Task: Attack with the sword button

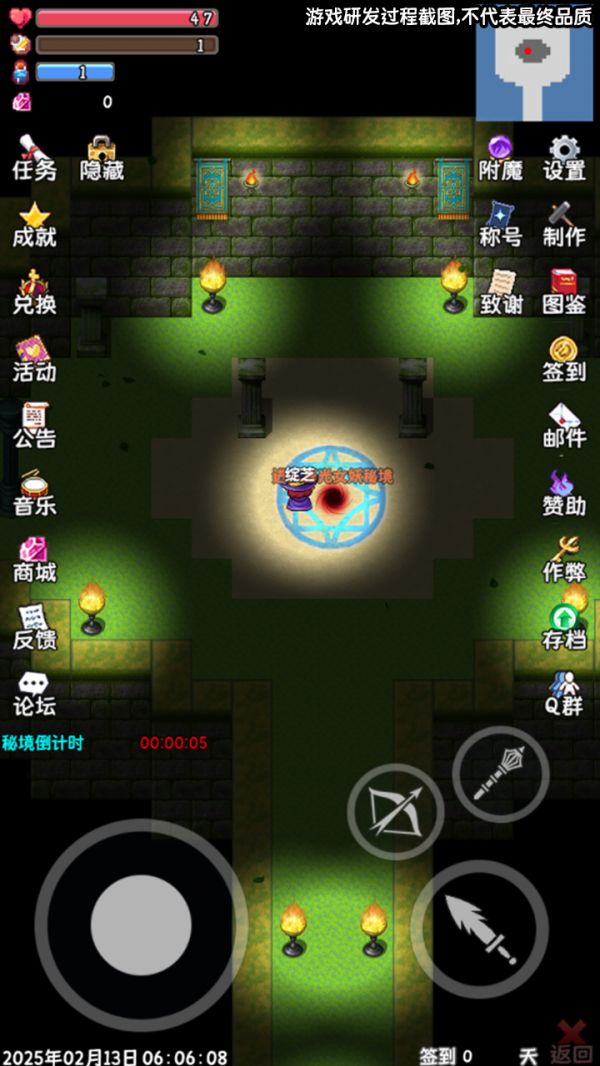Action: tap(479, 929)
